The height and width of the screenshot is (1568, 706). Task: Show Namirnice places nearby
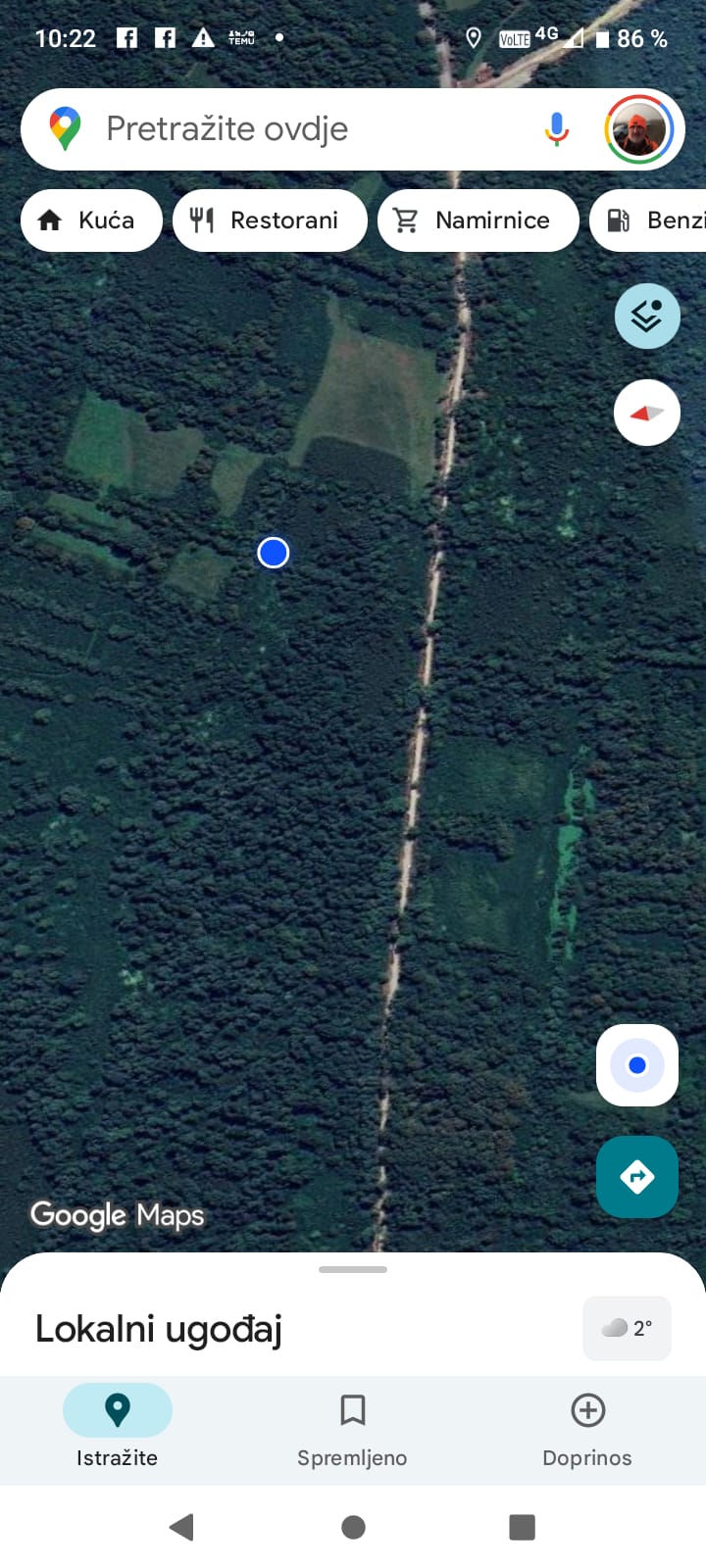478,220
